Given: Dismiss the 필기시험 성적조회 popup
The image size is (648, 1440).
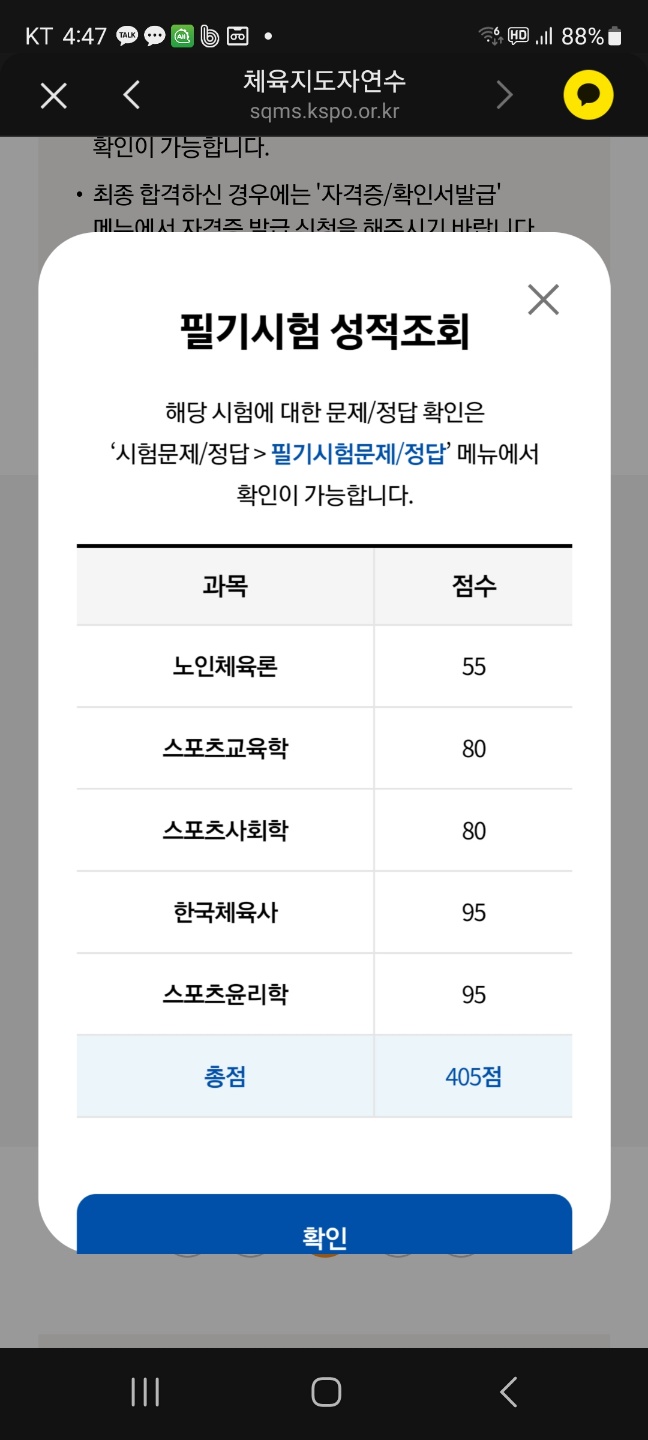Looking at the screenshot, I should coord(543,299).
